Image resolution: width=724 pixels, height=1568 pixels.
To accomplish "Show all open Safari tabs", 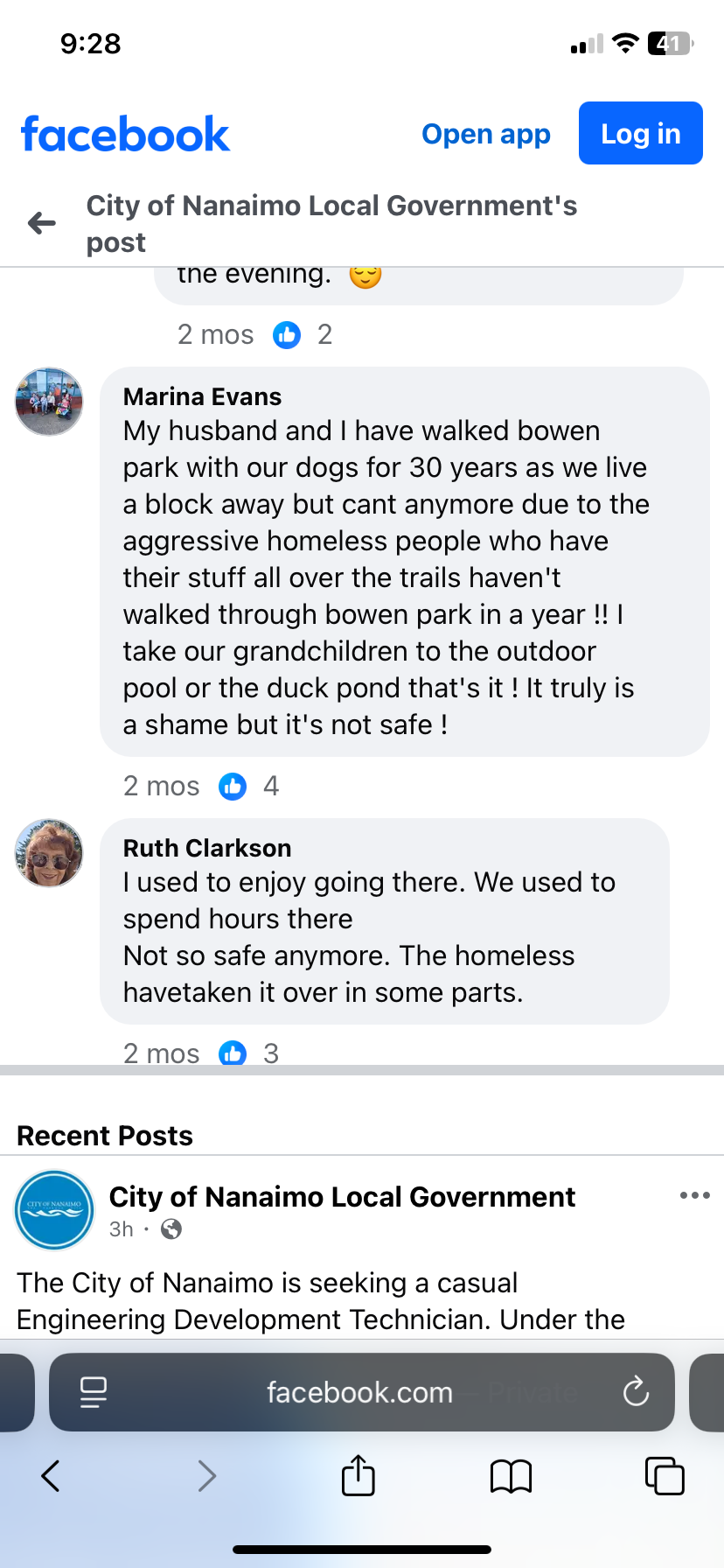I will [x=664, y=1476].
